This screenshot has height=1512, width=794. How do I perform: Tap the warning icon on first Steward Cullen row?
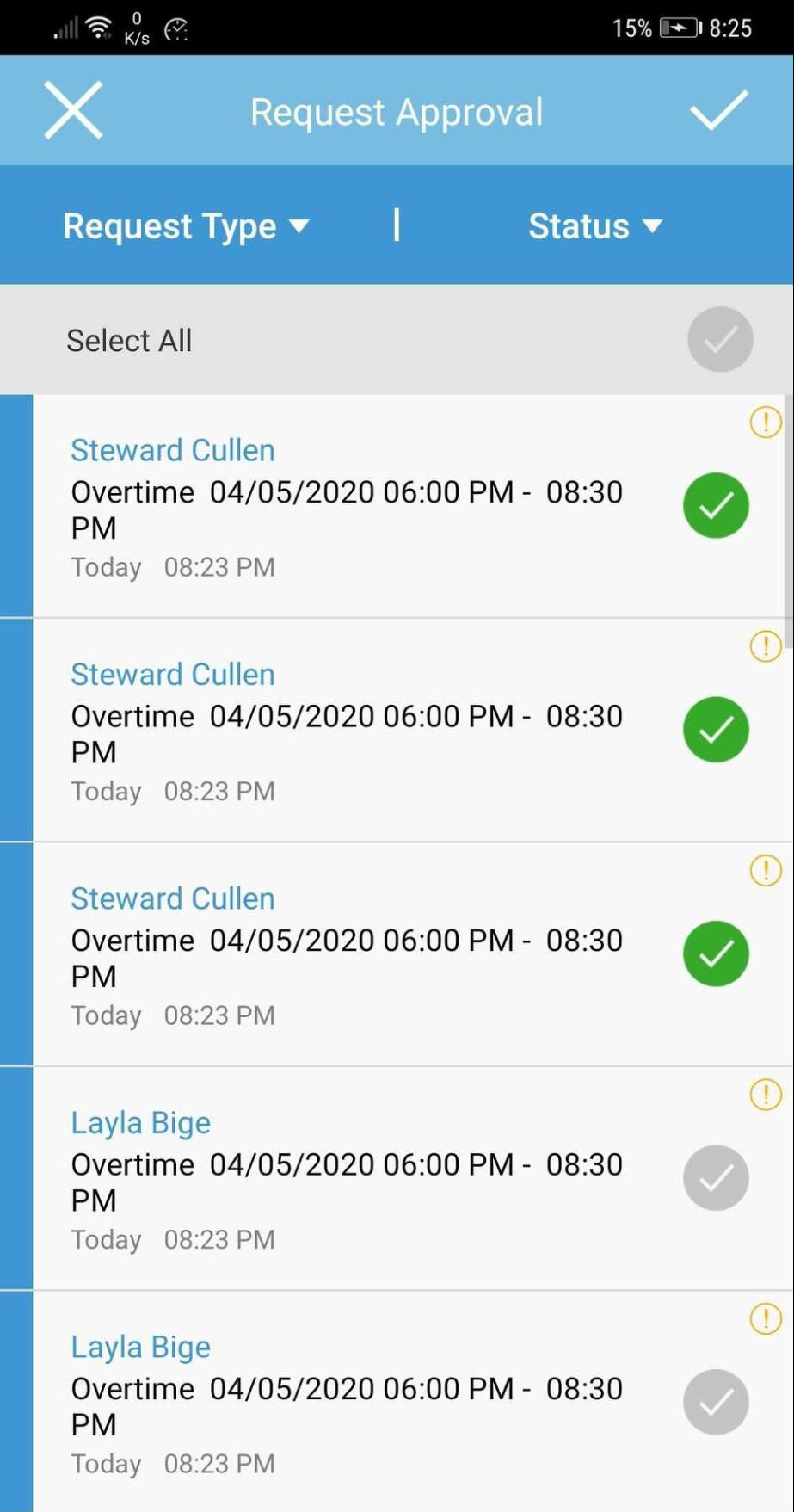pos(765,422)
